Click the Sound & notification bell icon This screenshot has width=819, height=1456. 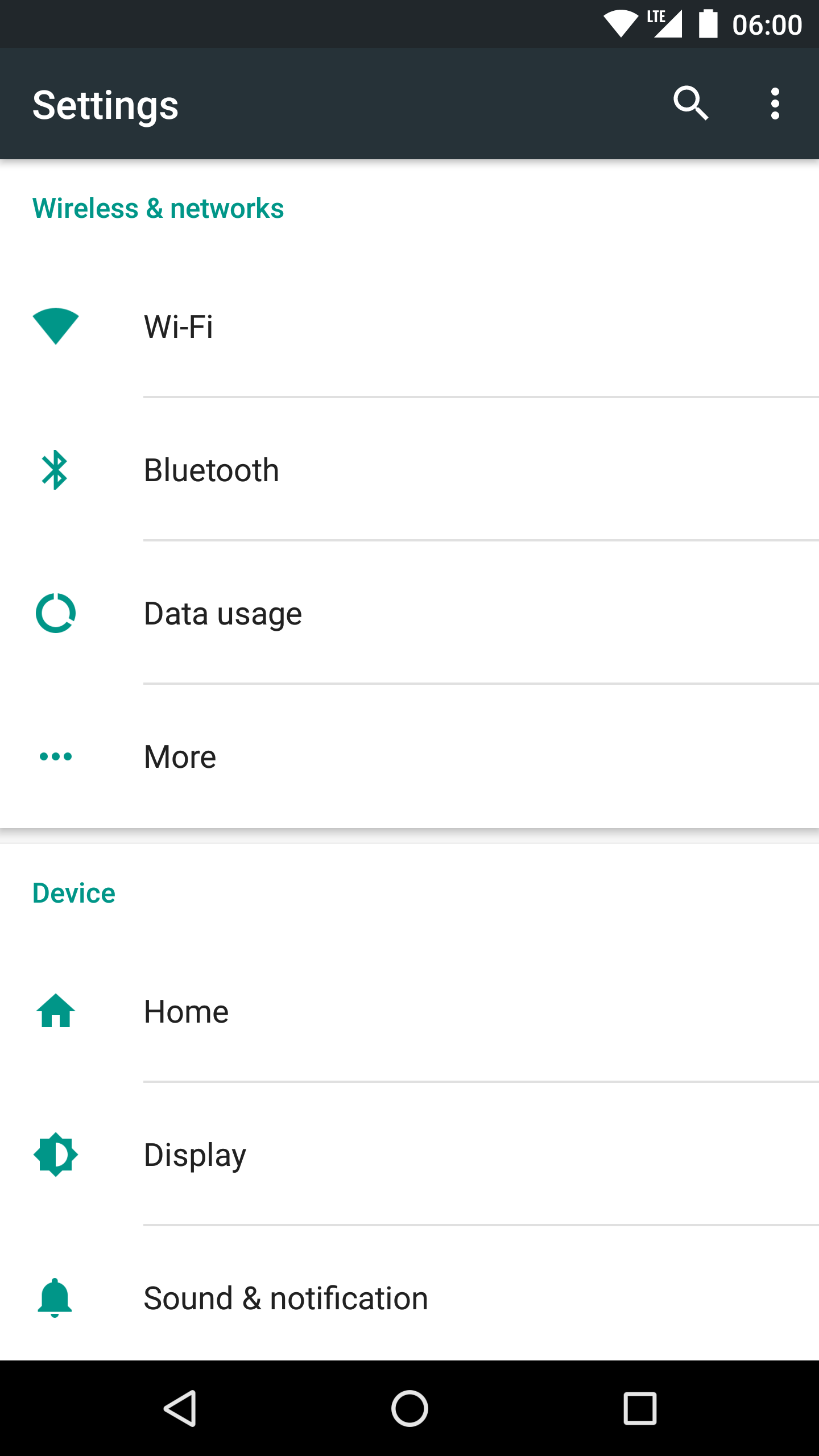(x=55, y=1297)
